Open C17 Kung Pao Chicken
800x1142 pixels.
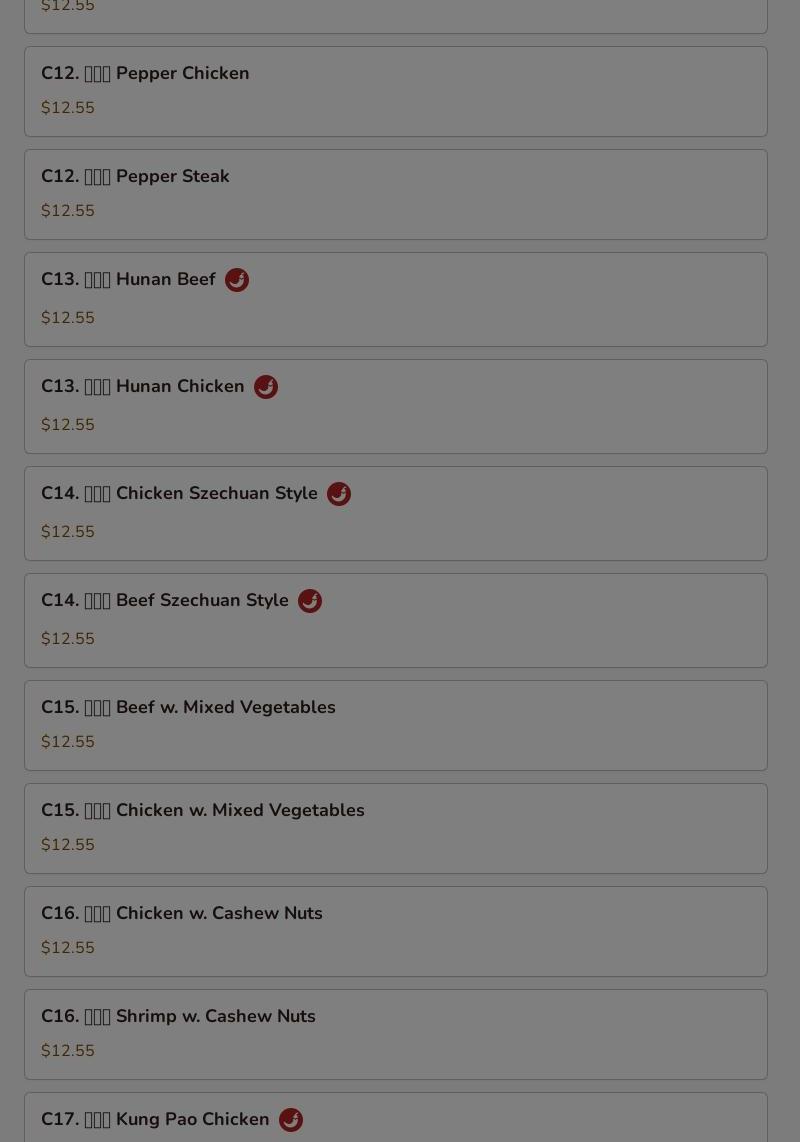coord(395,1120)
